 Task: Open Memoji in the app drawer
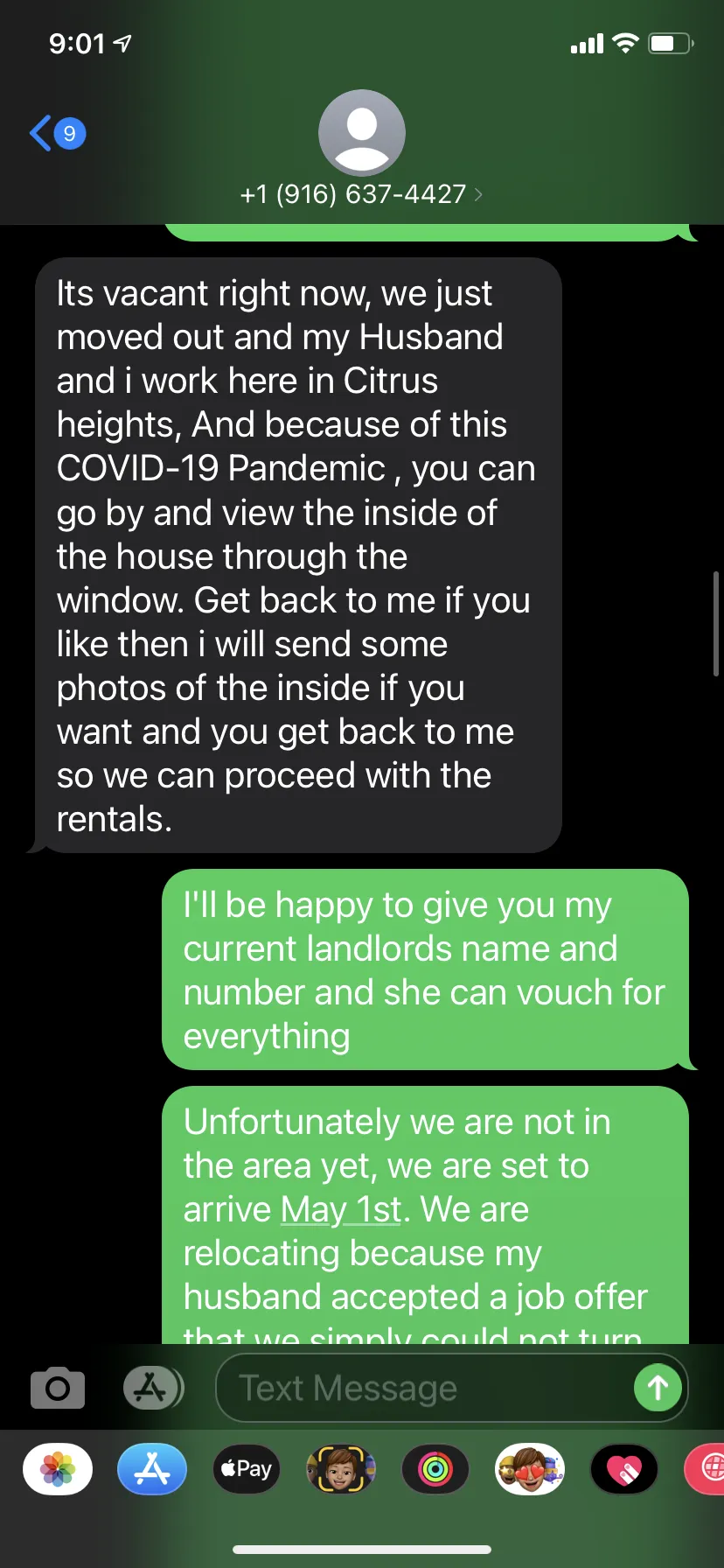(341, 1468)
